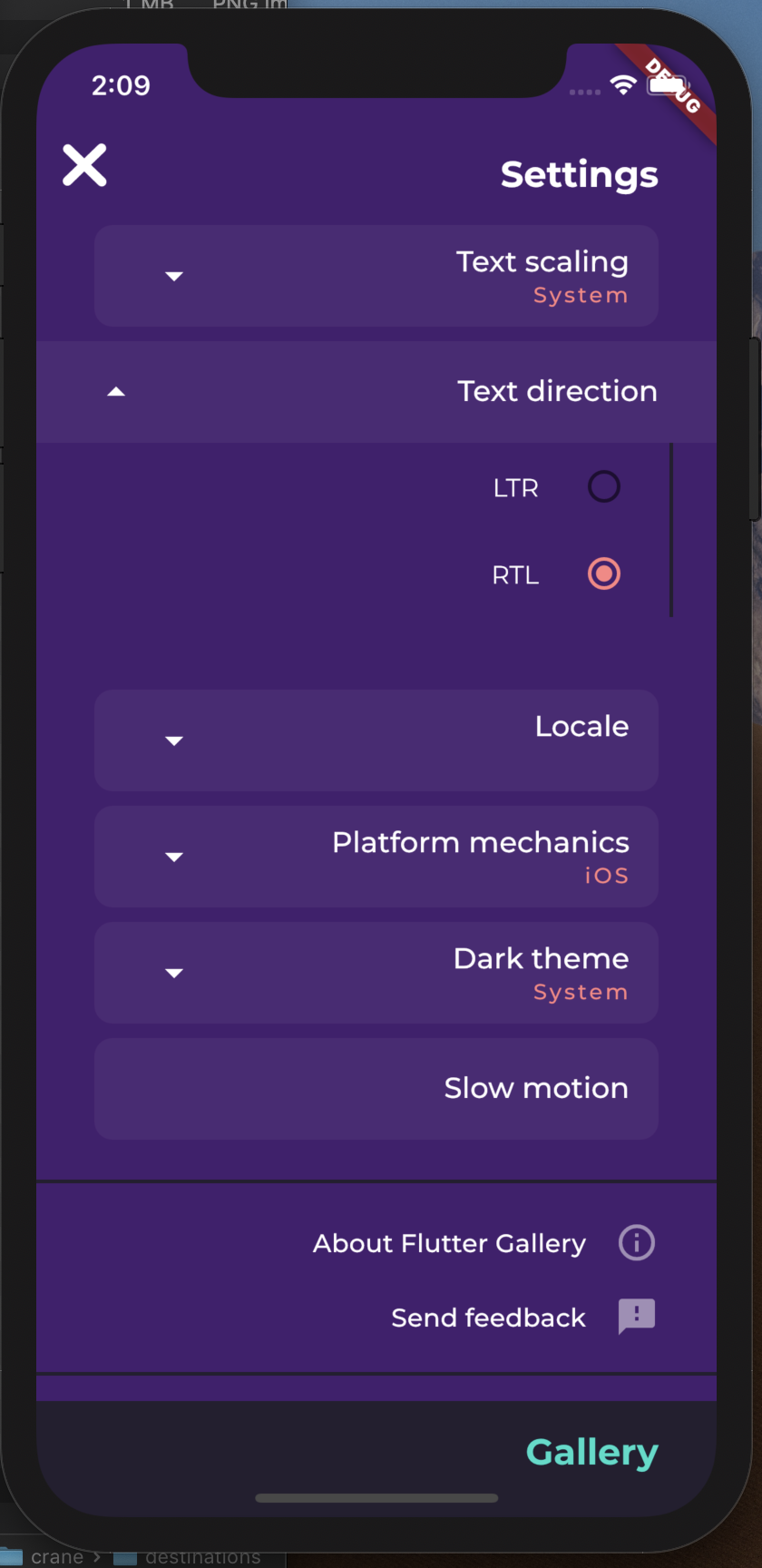Click About Flutter Gallery
Screen dimensions: 762x1568
(x=448, y=1242)
